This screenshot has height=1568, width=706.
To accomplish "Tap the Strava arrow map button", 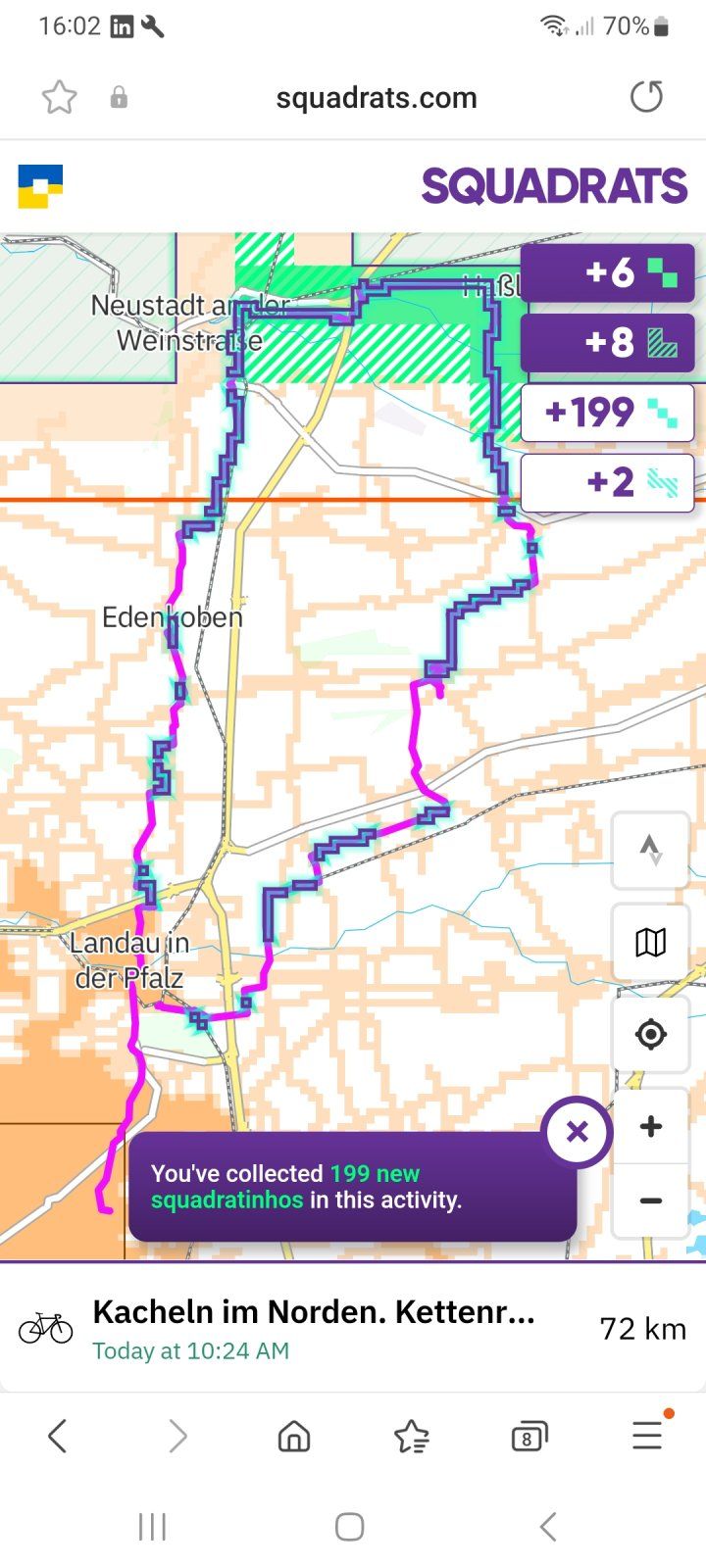I will point(650,850).
